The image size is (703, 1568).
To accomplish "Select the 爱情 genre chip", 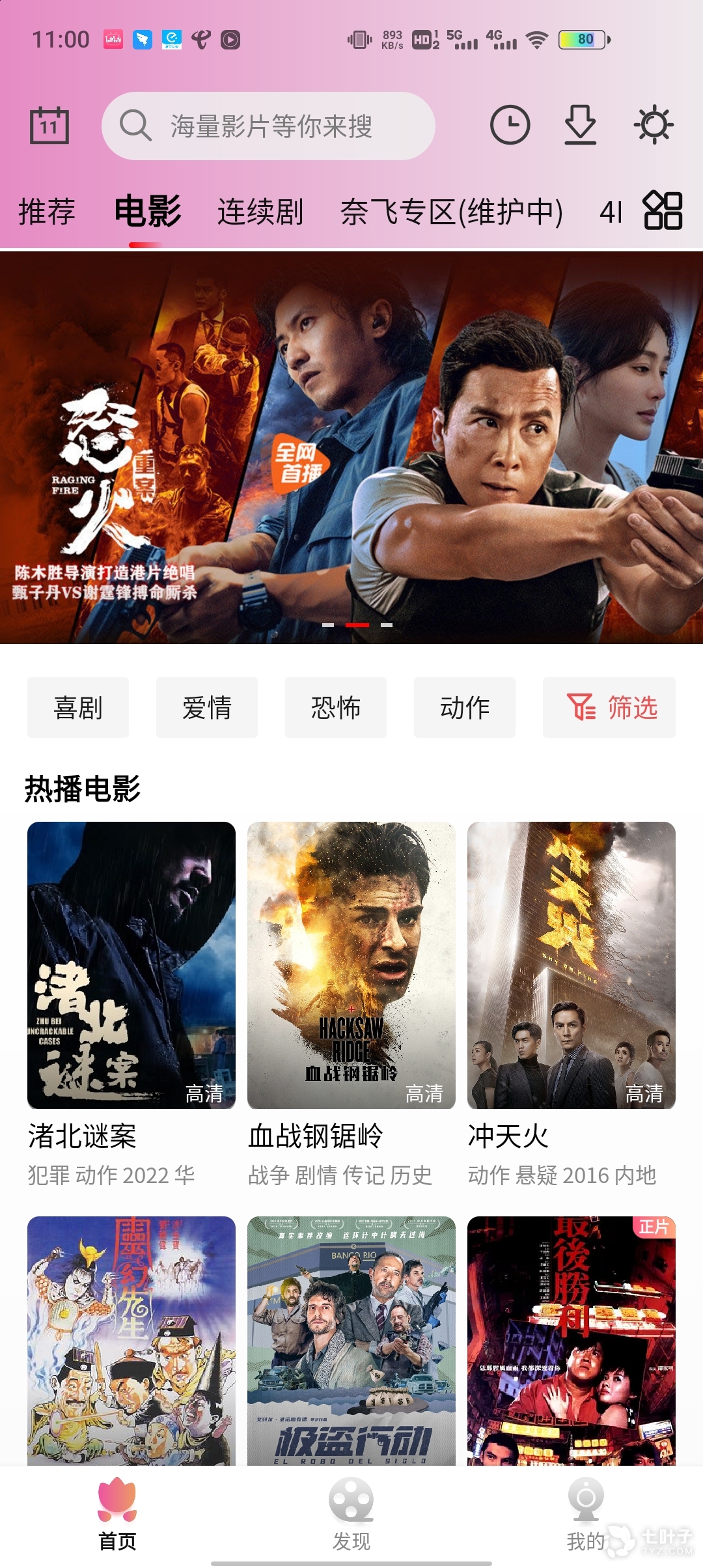I will point(207,707).
